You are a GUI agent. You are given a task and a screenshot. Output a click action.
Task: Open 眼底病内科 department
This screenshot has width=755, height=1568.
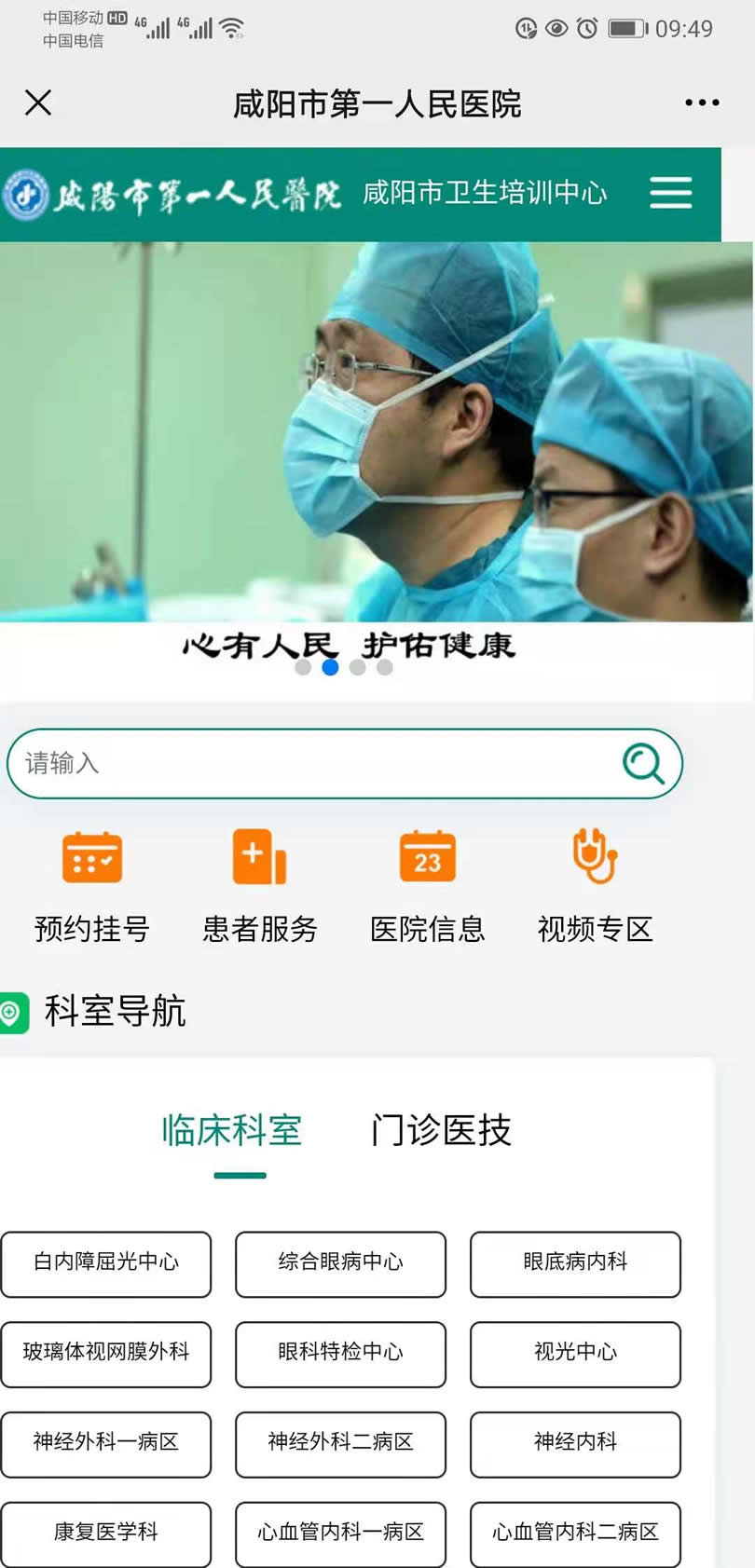coord(575,1262)
